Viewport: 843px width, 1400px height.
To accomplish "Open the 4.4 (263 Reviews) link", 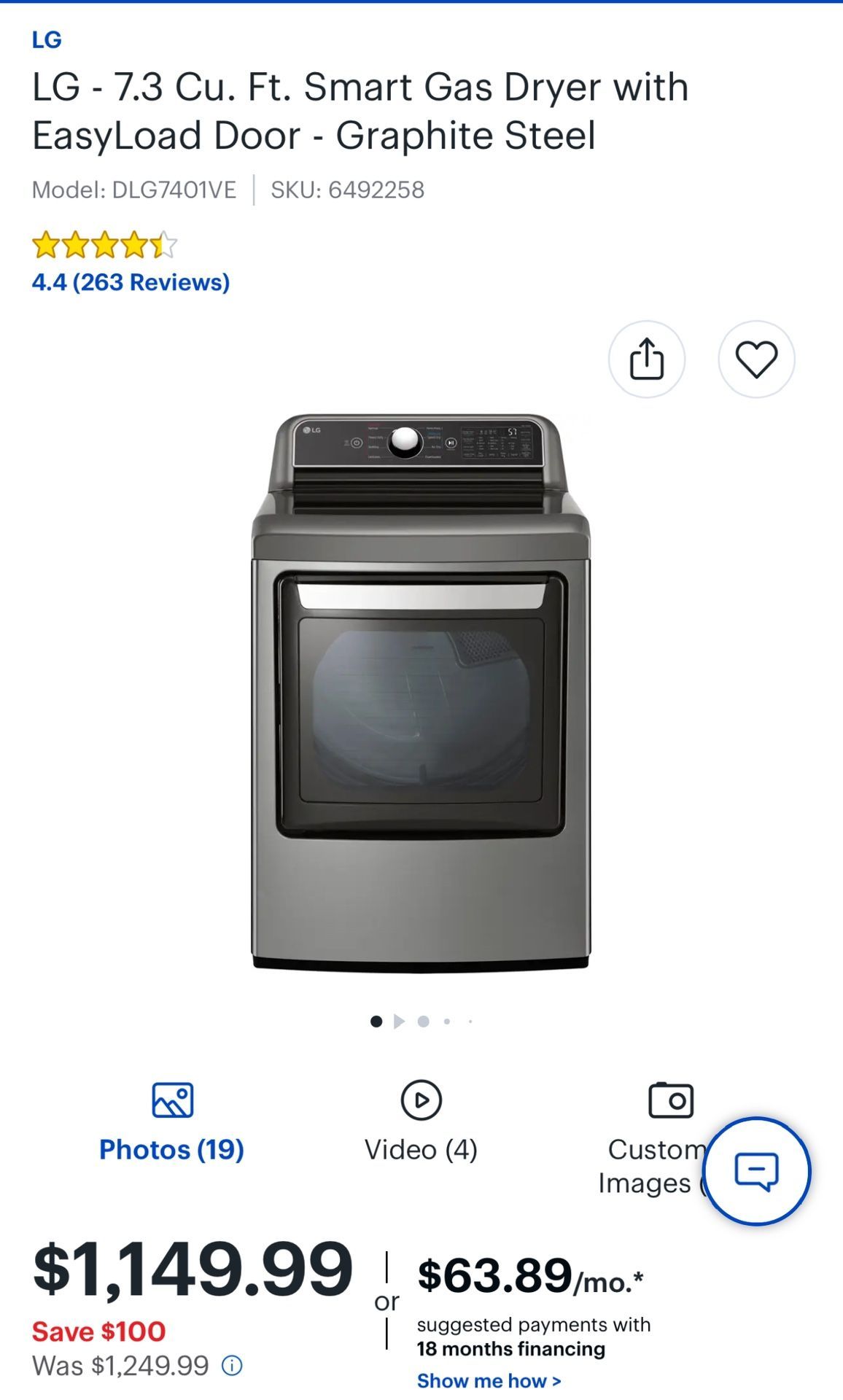I will coord(131,282).
